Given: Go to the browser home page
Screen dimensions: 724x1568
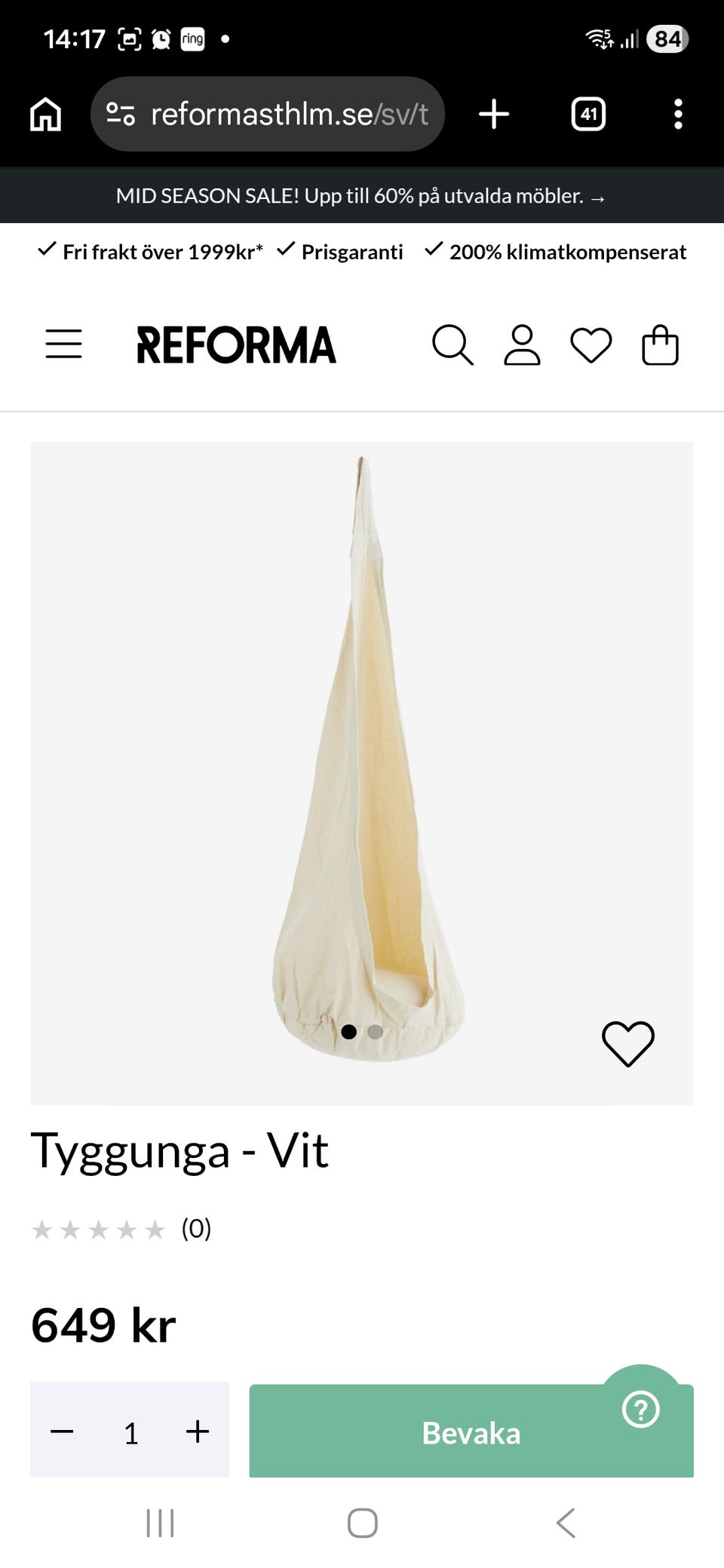Looking at the screenshot, I should point(45,115).
